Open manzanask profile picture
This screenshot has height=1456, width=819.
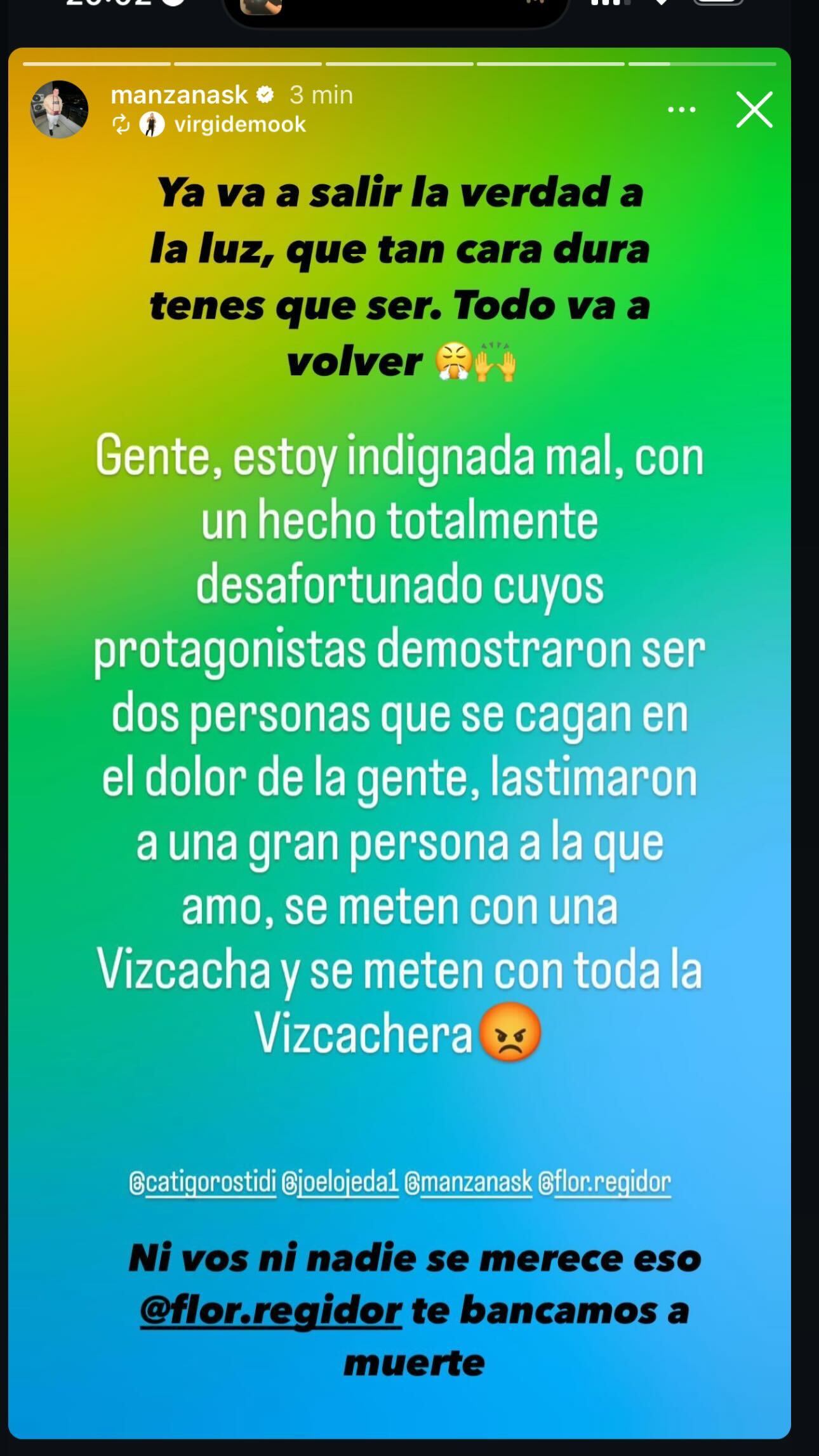coord(59,109)
